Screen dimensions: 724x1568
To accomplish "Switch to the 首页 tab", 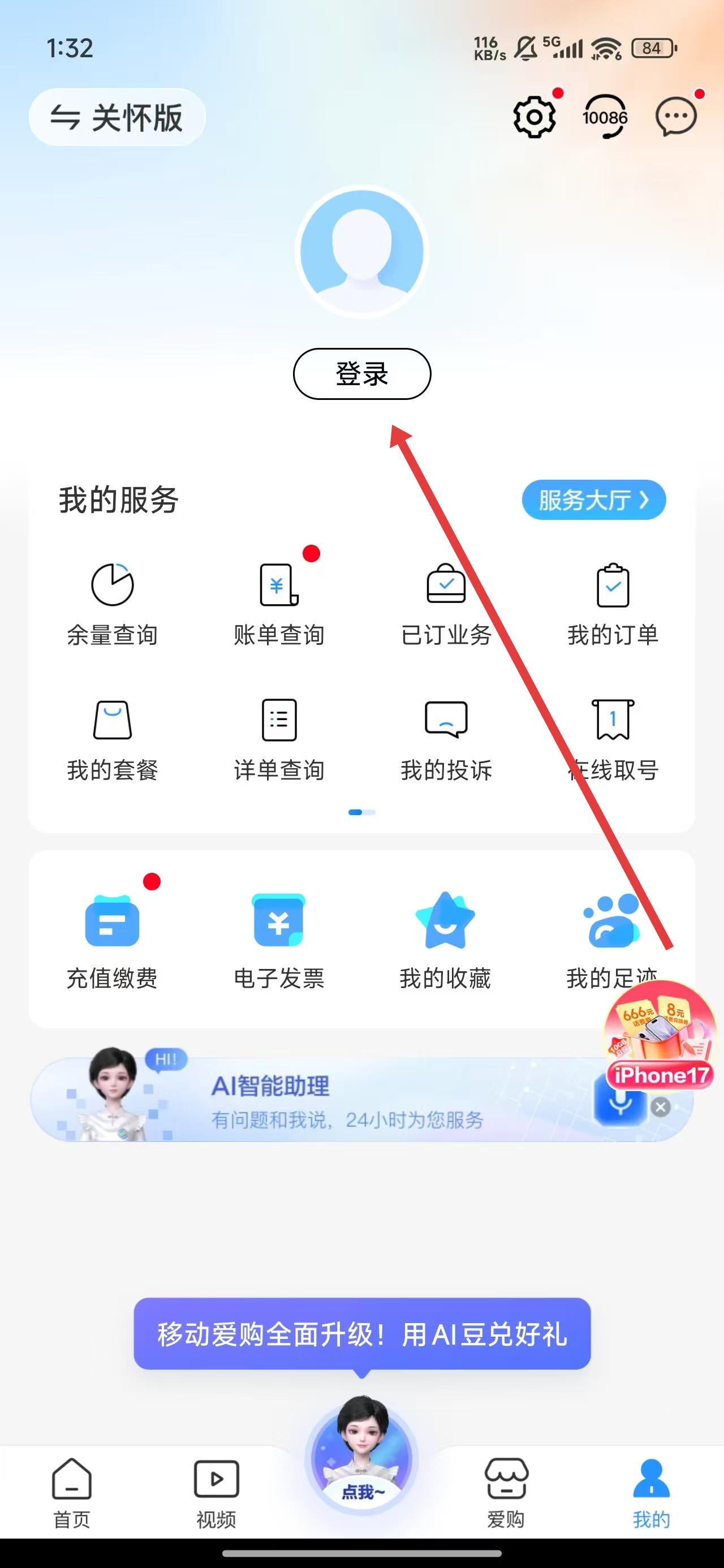I will [72, 1493].
